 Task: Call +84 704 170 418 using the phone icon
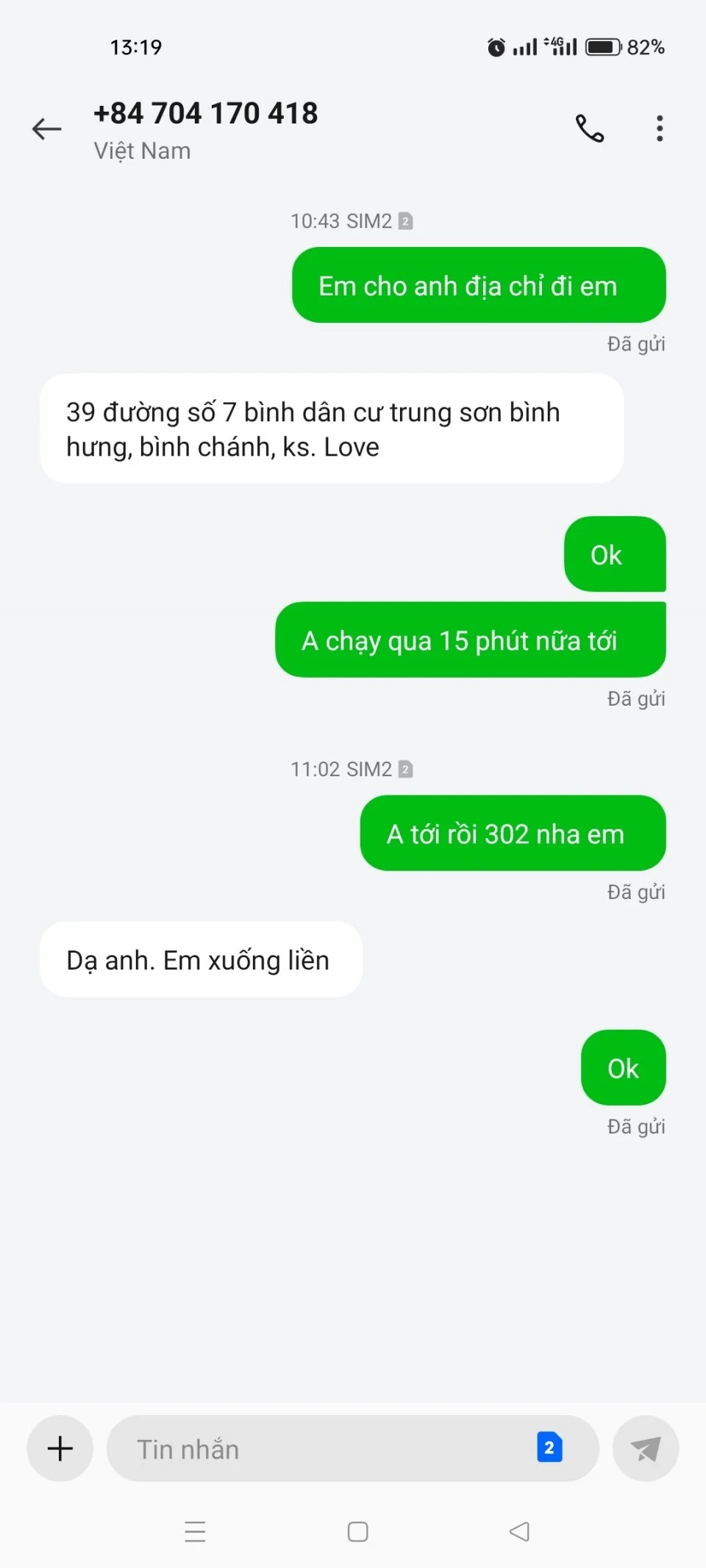(x=589, y=129)
